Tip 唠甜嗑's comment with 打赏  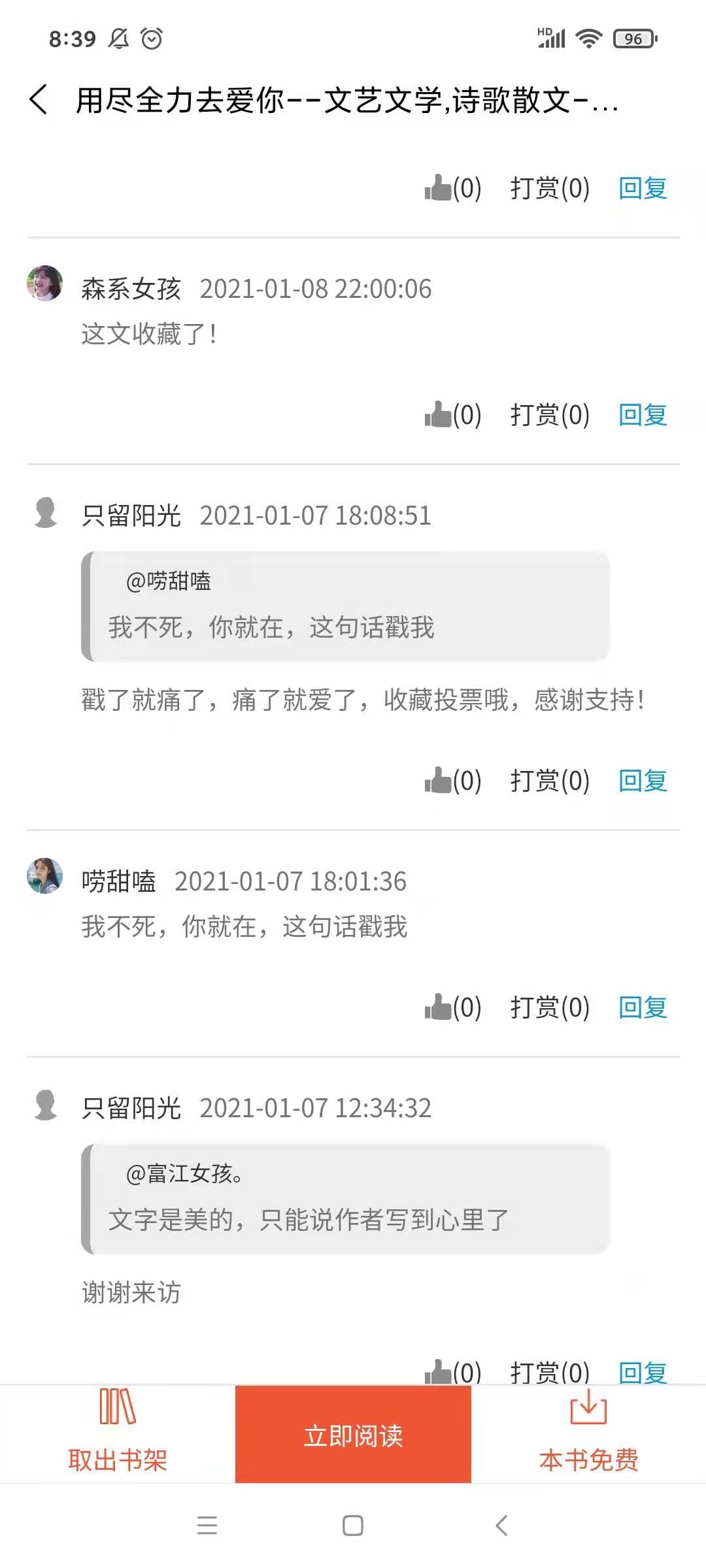[x=550, y=1007]
